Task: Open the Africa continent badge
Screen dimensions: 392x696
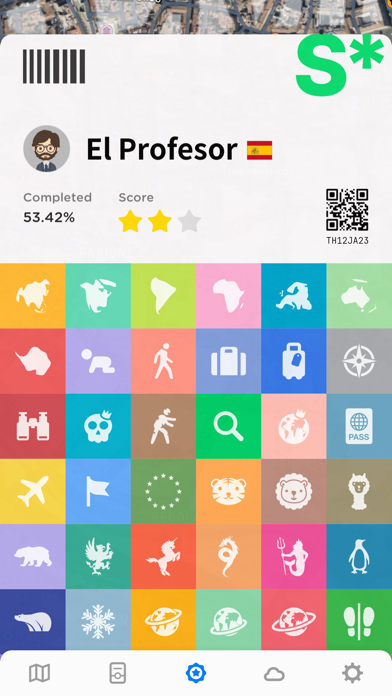Action: pyautogui.click(x=228, y=296)
